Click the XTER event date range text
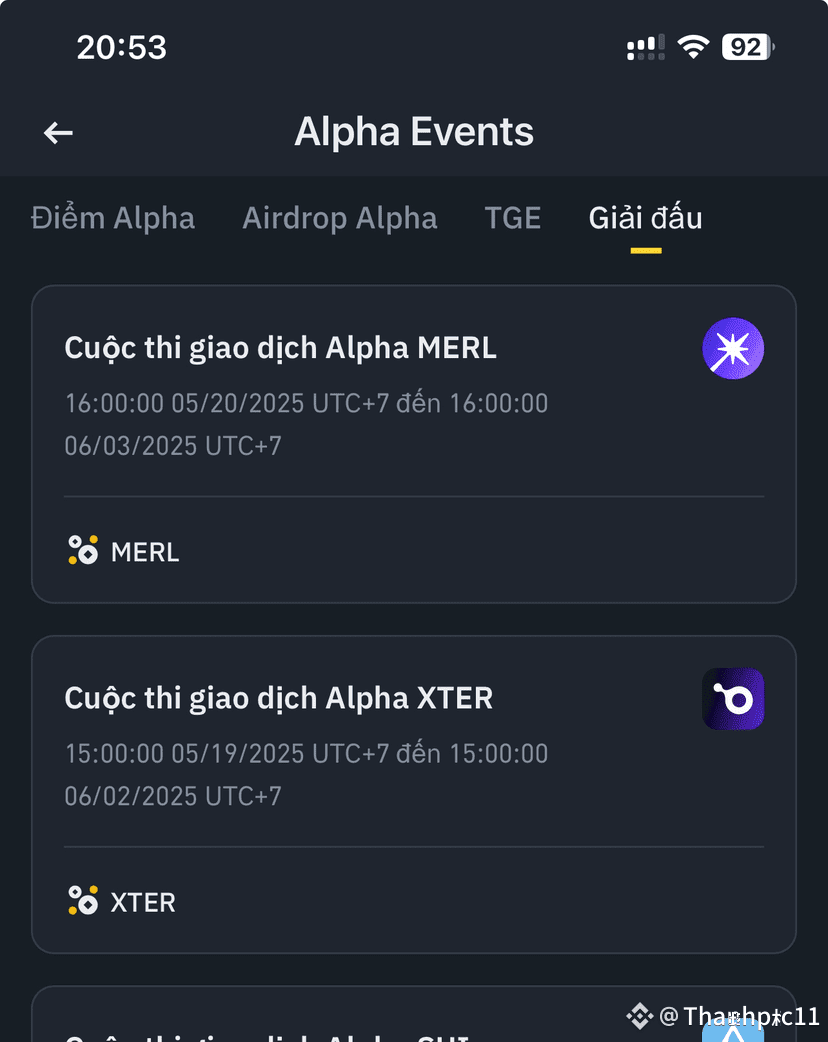Image resolution: width=828 pixels, height=1042 pixels. click(x=306, y=774)
